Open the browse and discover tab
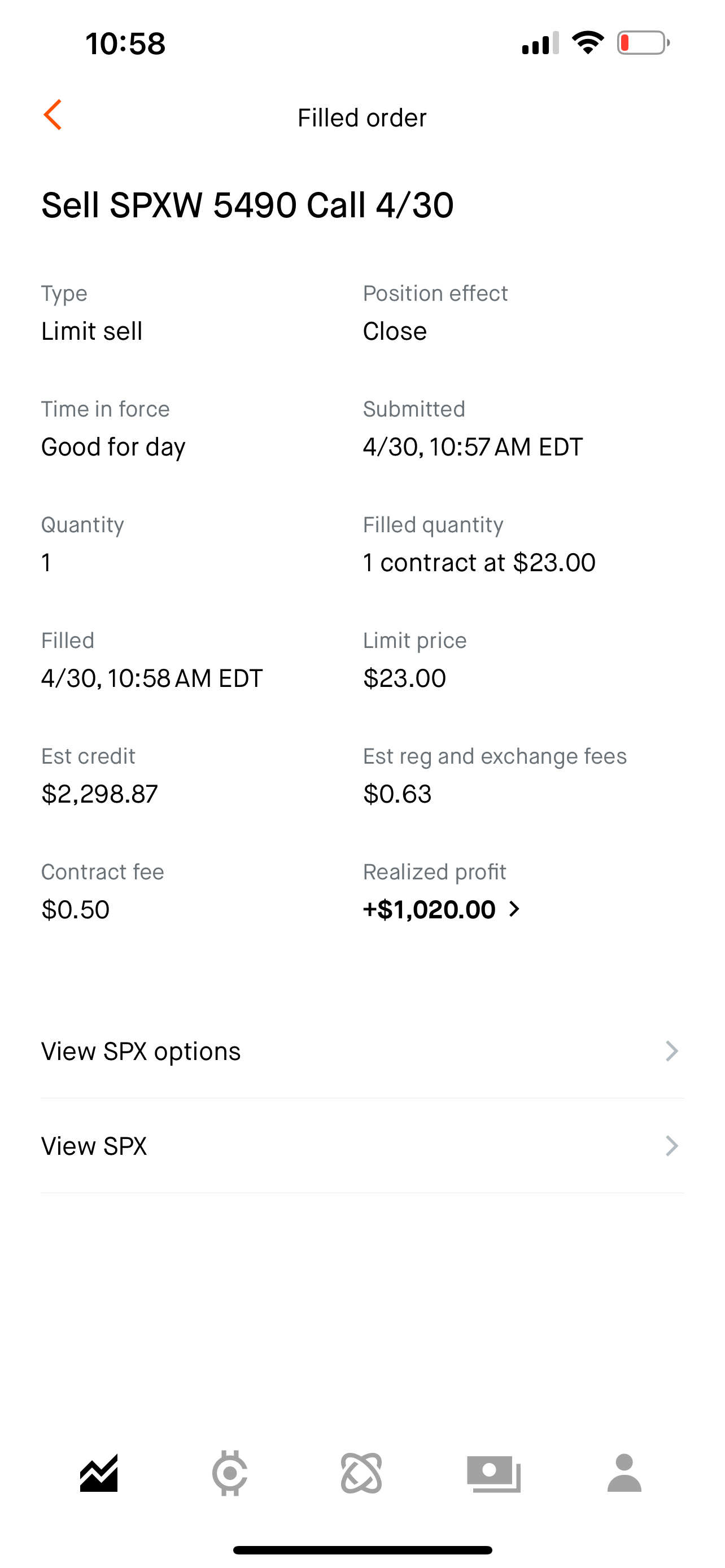Image resolution: width=725 pixels, height=1568 pixels. (x=361, y=1474)
